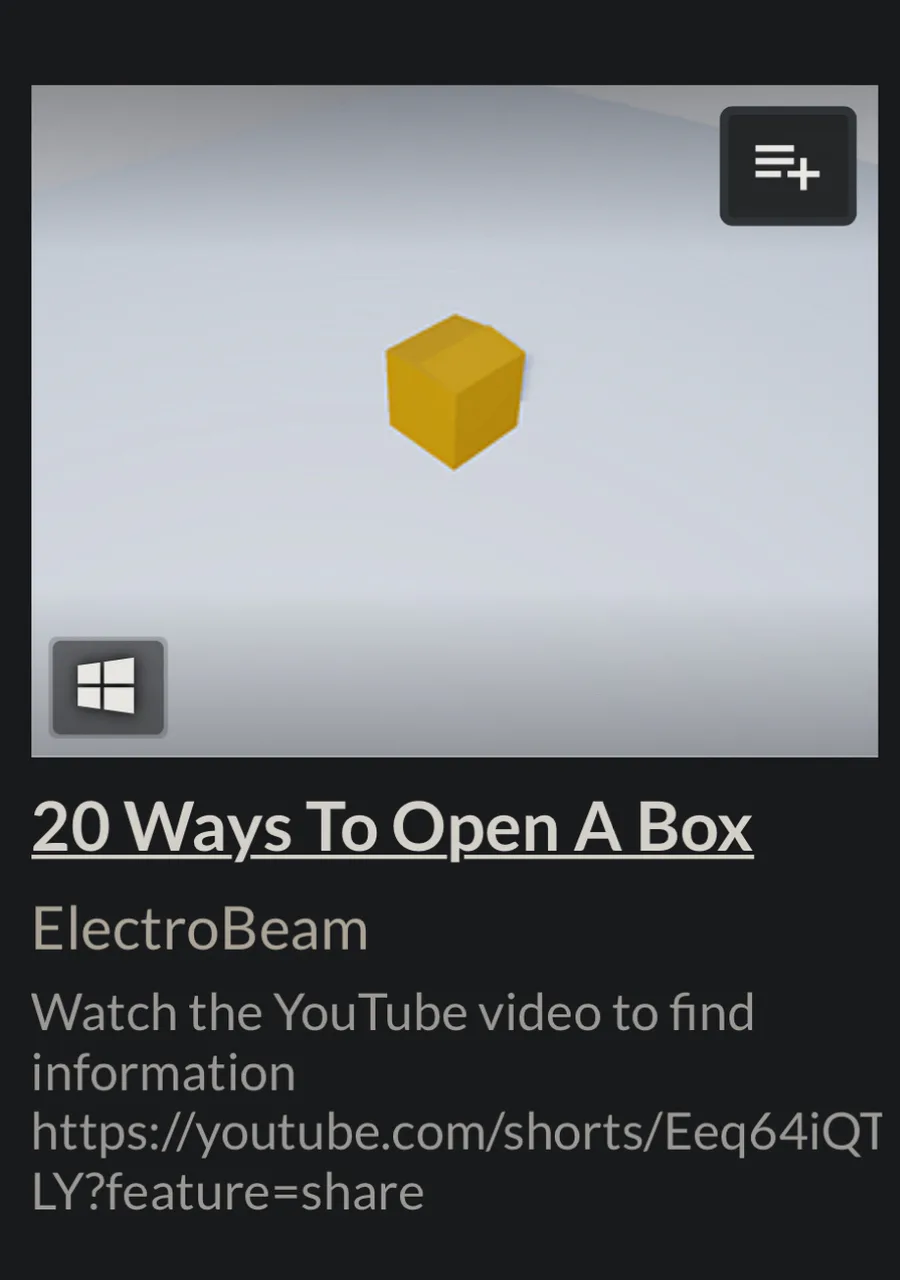The height and width of the screenshot is (1280, 900).
Task: Open the 20 Ways To Open A Box title link
Action: pyautogui.click(x=392, y=828)
